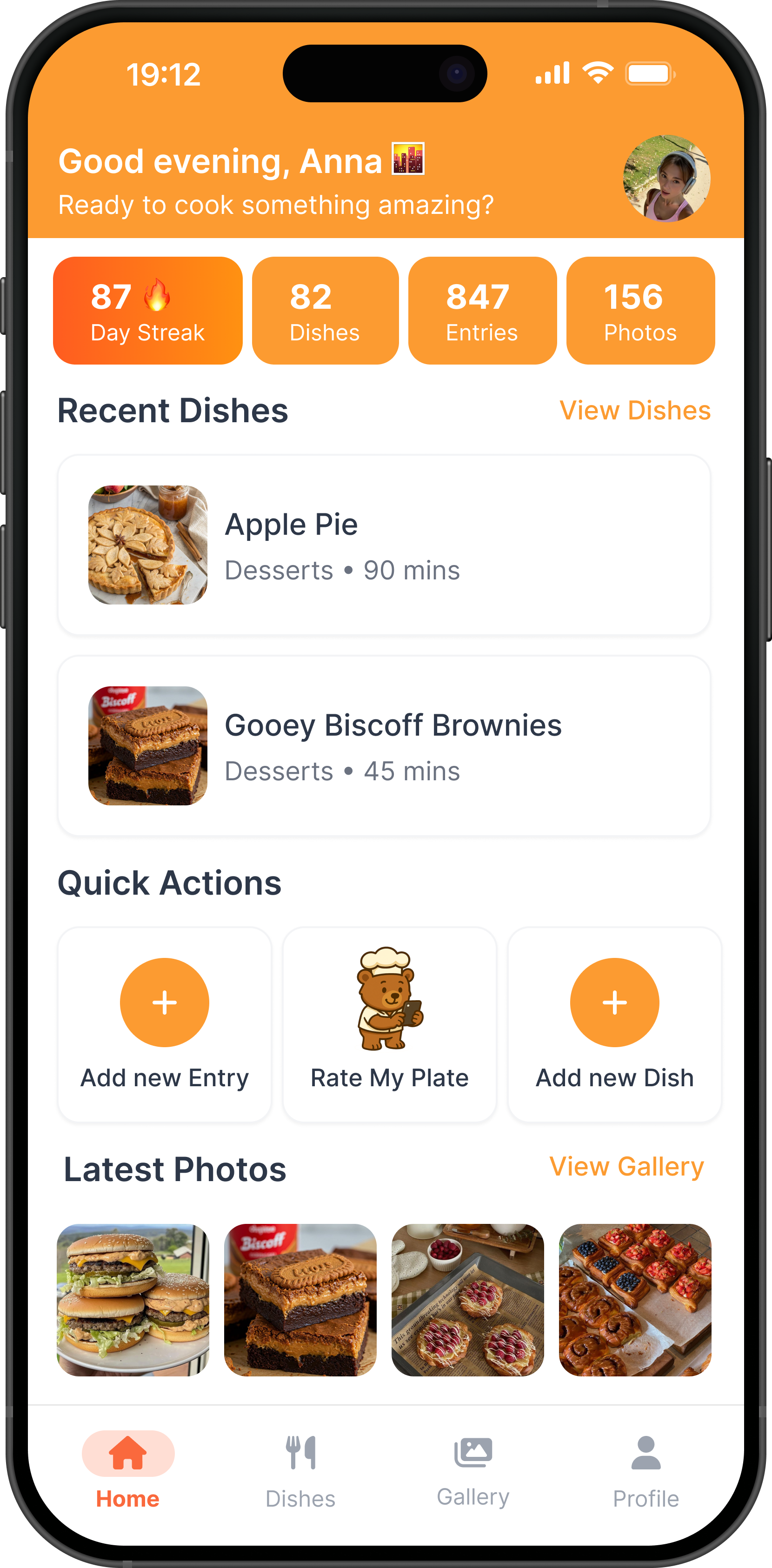
Task: Add a new entry
Action: coord(164,1024)
